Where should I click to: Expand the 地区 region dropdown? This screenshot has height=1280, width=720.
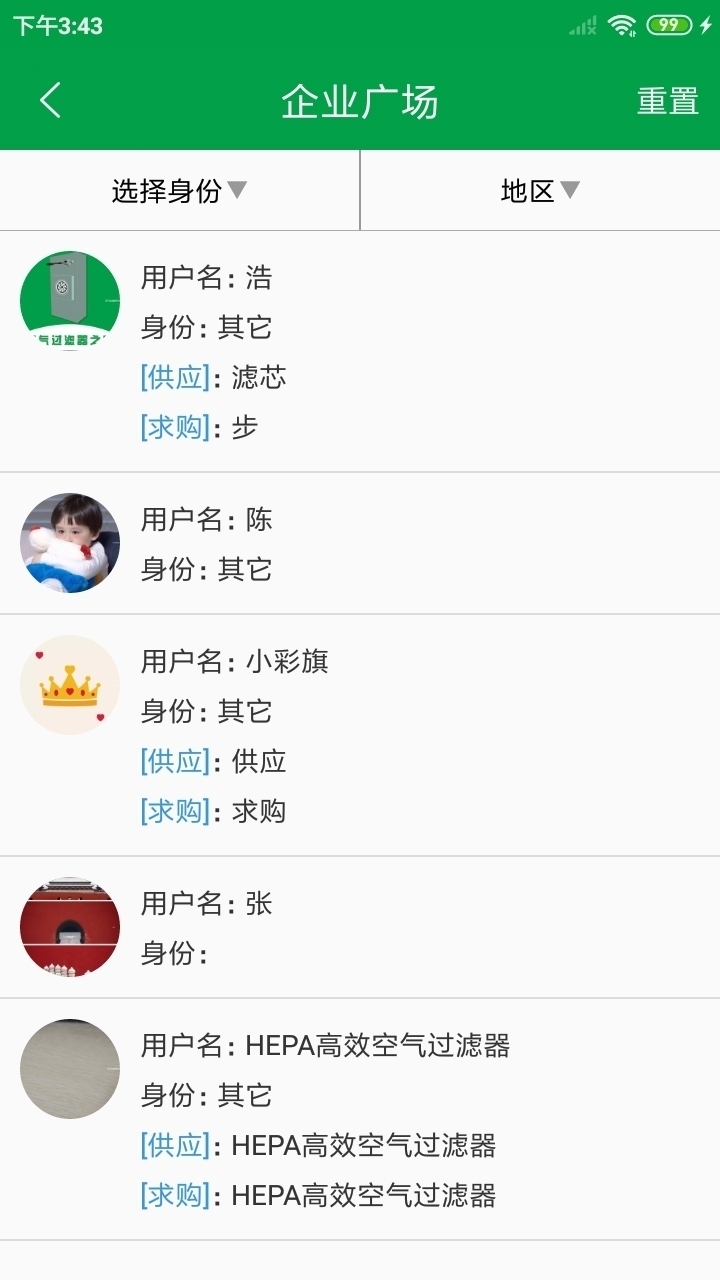(x=540, y=190)
